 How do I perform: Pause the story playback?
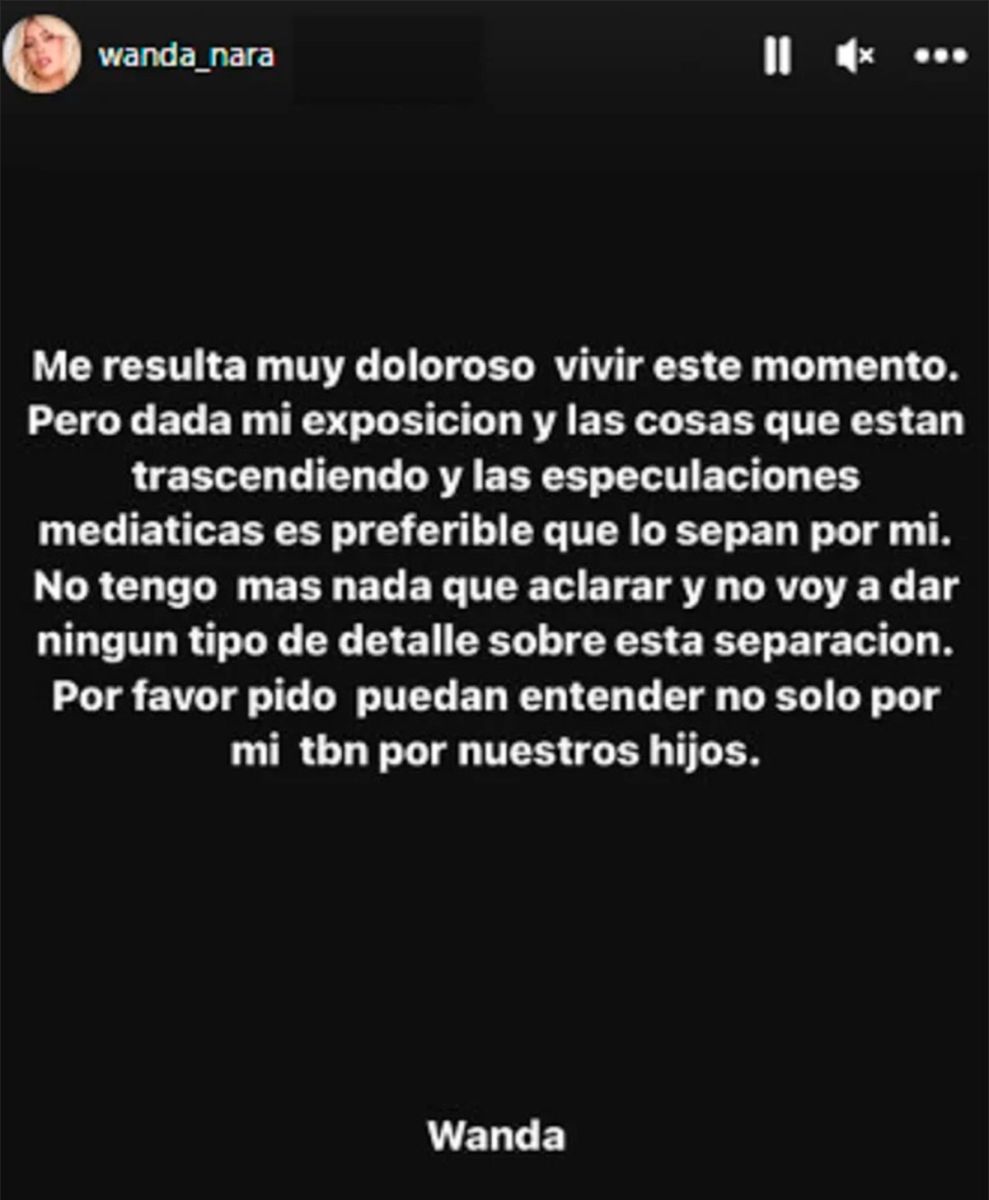pos(778,56)
